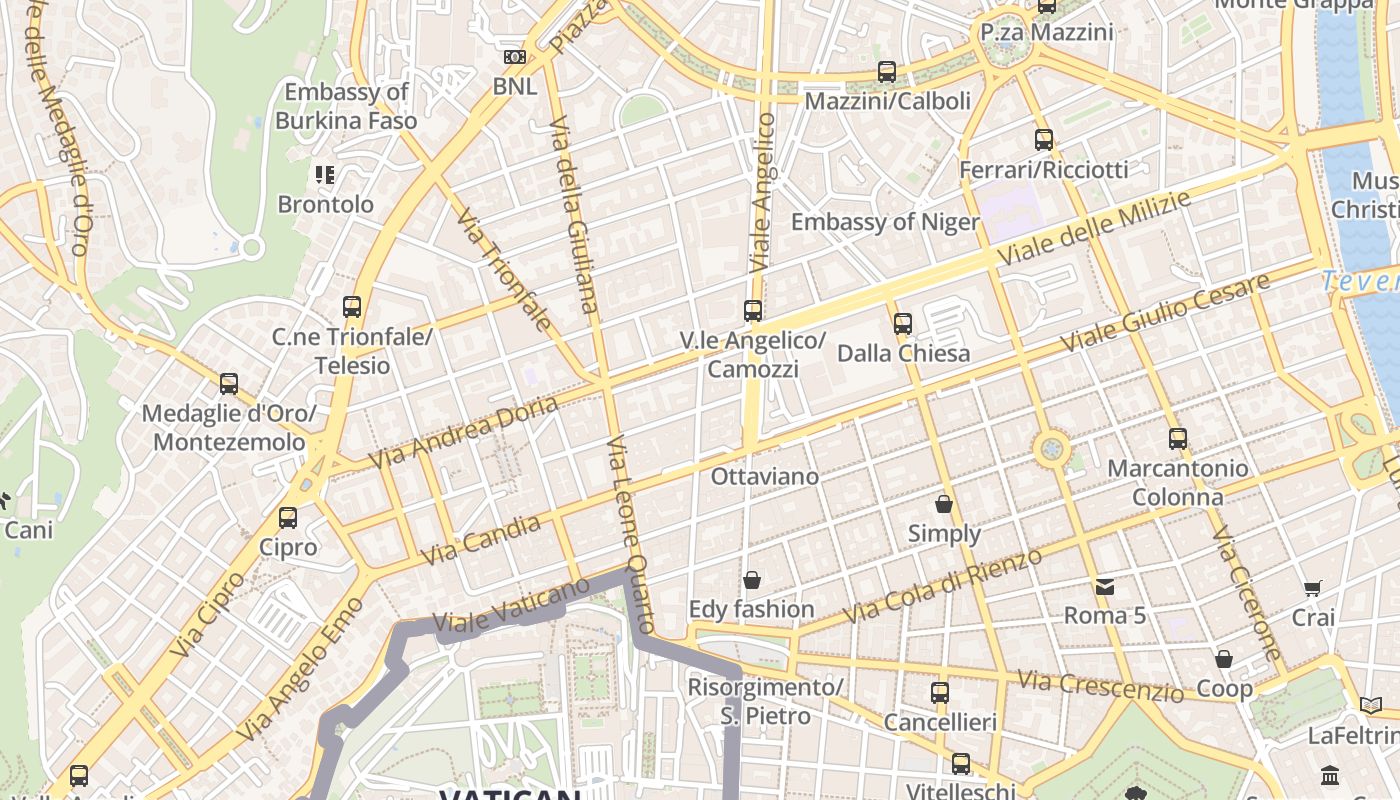Open the BNL bank marker

(x=515, y=57)
